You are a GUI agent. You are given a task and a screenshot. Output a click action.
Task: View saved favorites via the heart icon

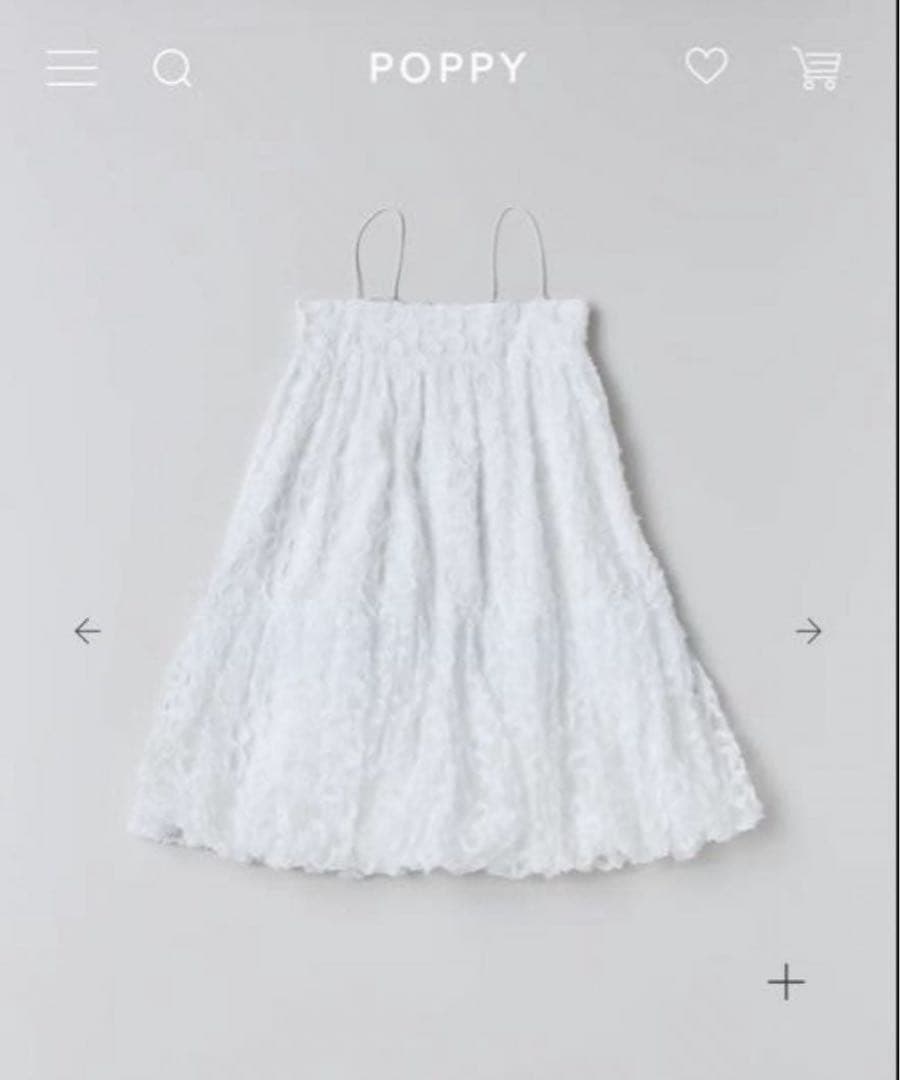(709, 68)
